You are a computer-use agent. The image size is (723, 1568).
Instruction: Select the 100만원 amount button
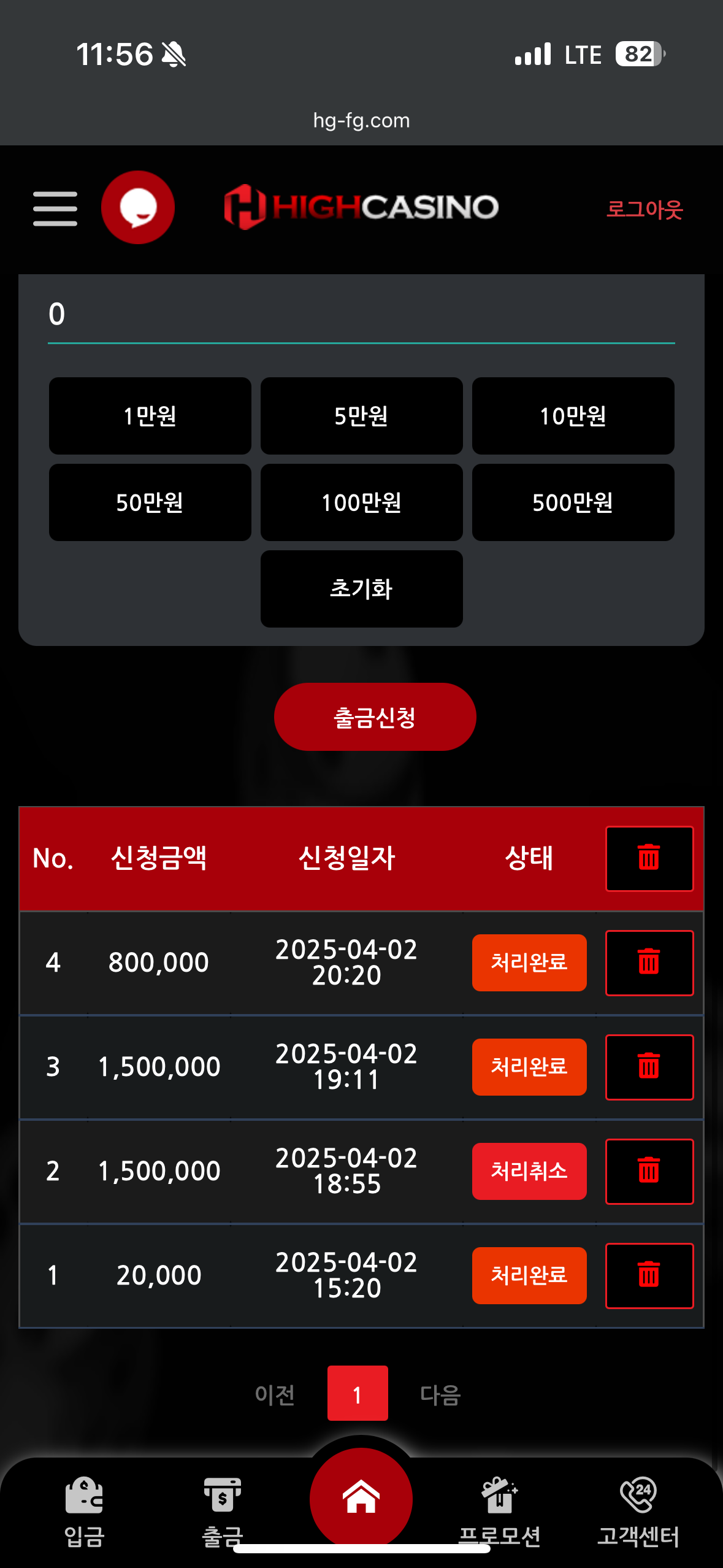coord(361,502)
